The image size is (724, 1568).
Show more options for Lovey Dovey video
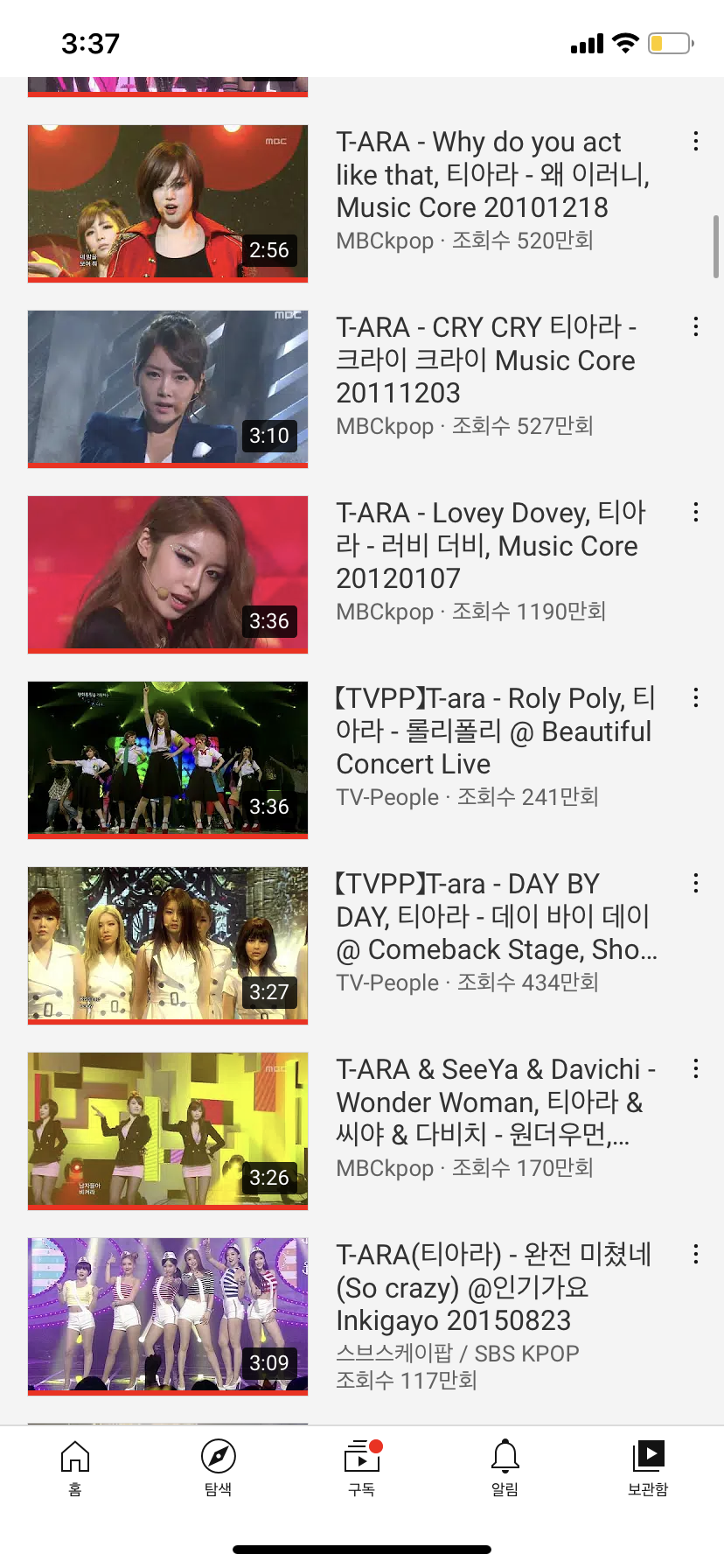pos(696,513)
